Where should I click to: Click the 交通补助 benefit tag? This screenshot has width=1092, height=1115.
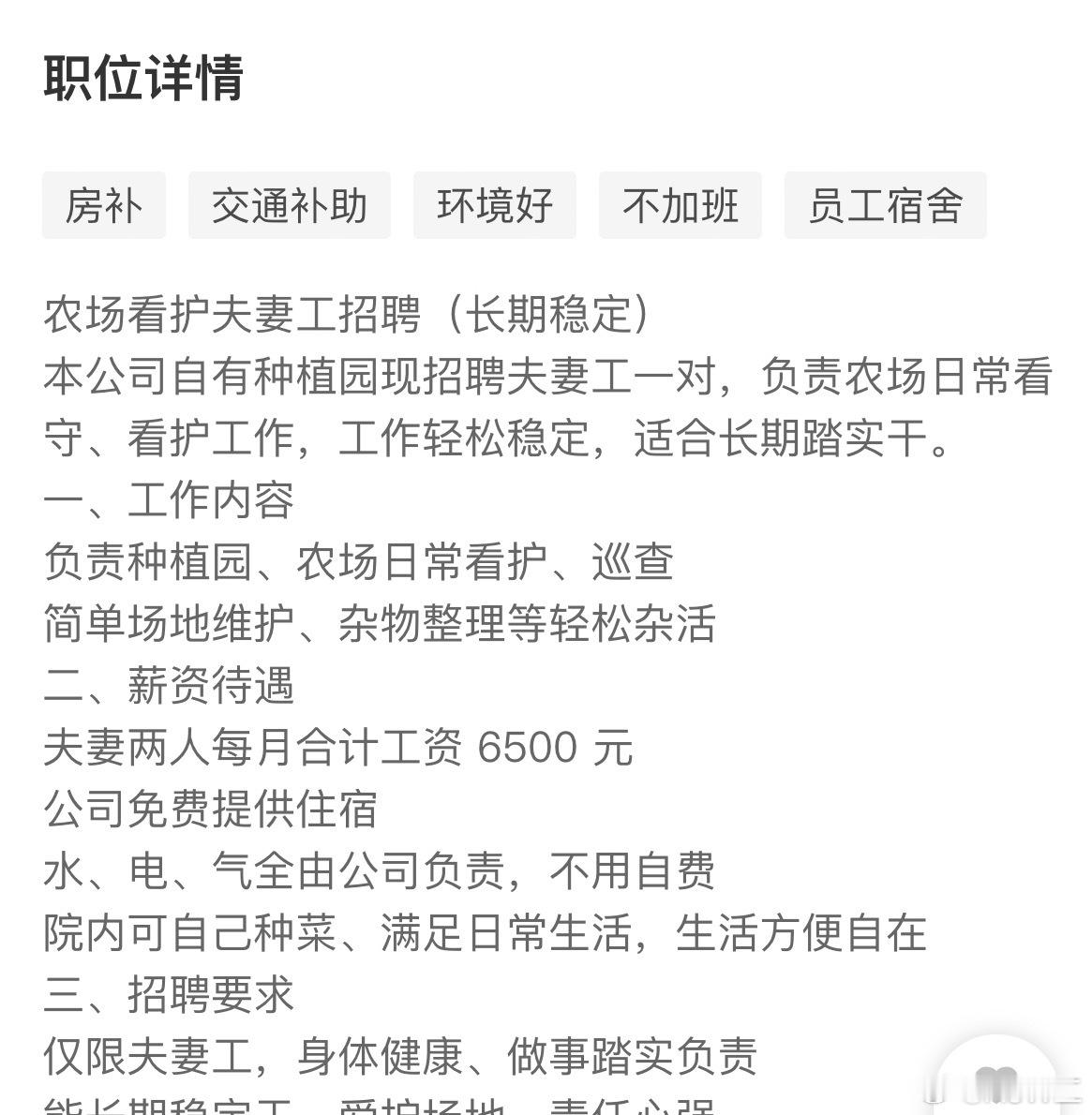point(289,206)
